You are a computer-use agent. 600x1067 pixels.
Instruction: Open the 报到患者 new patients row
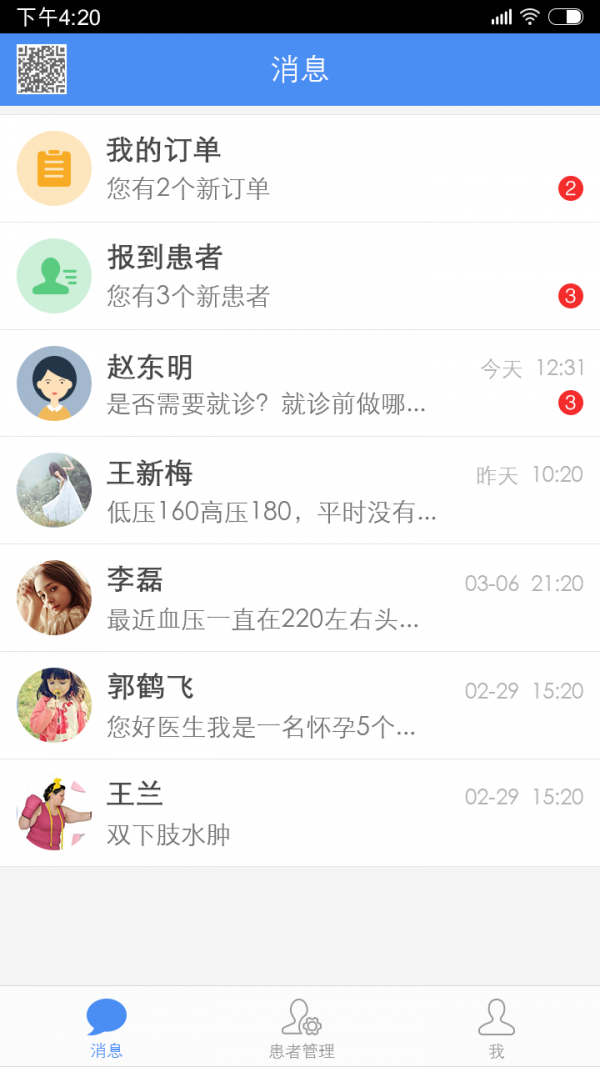(300, 276)
